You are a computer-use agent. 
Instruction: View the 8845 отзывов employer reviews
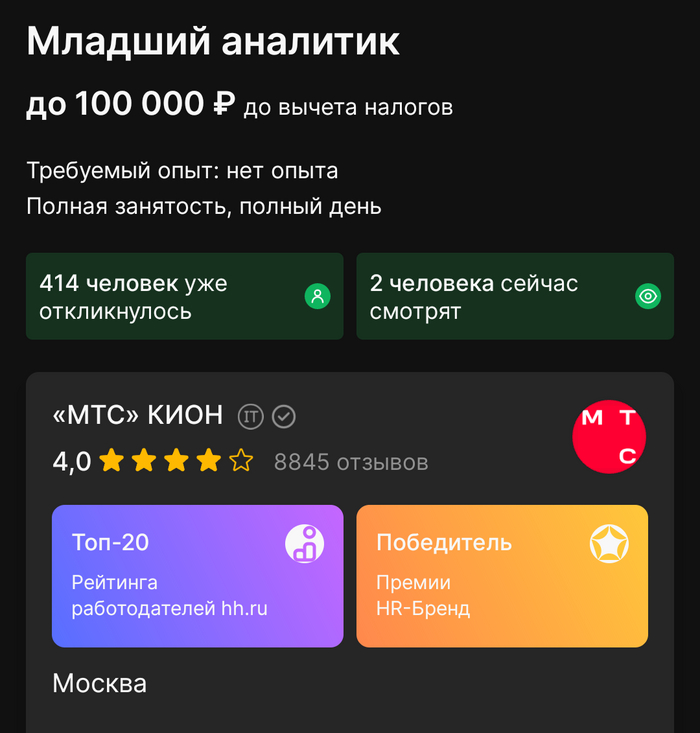[351, 462]
